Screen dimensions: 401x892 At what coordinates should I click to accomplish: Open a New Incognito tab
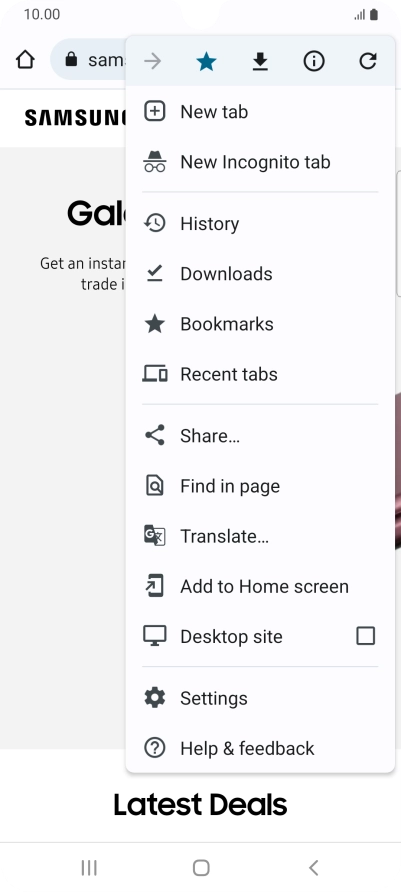click(260, 162)
